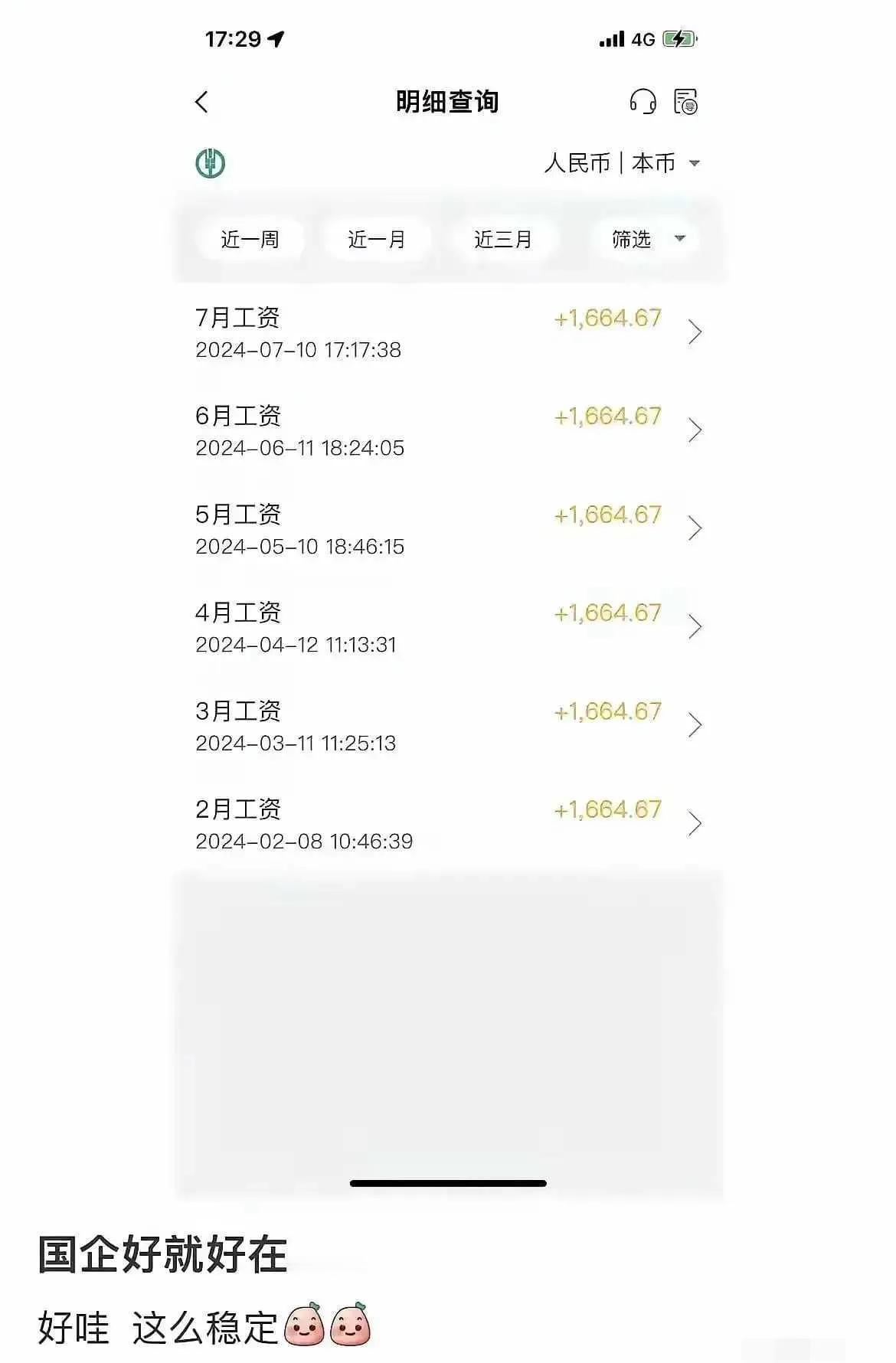Viewport: 896px width, 1363px height.
Task: Tap the back arrow to exit detail query
Action: 202,102
